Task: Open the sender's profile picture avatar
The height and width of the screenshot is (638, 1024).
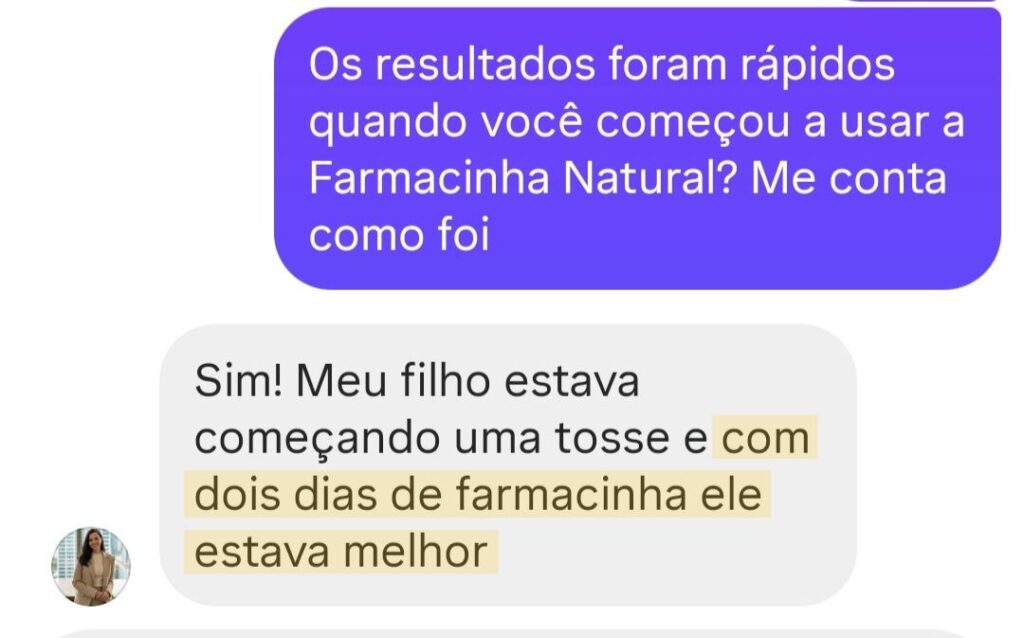Action: point(91,566)
